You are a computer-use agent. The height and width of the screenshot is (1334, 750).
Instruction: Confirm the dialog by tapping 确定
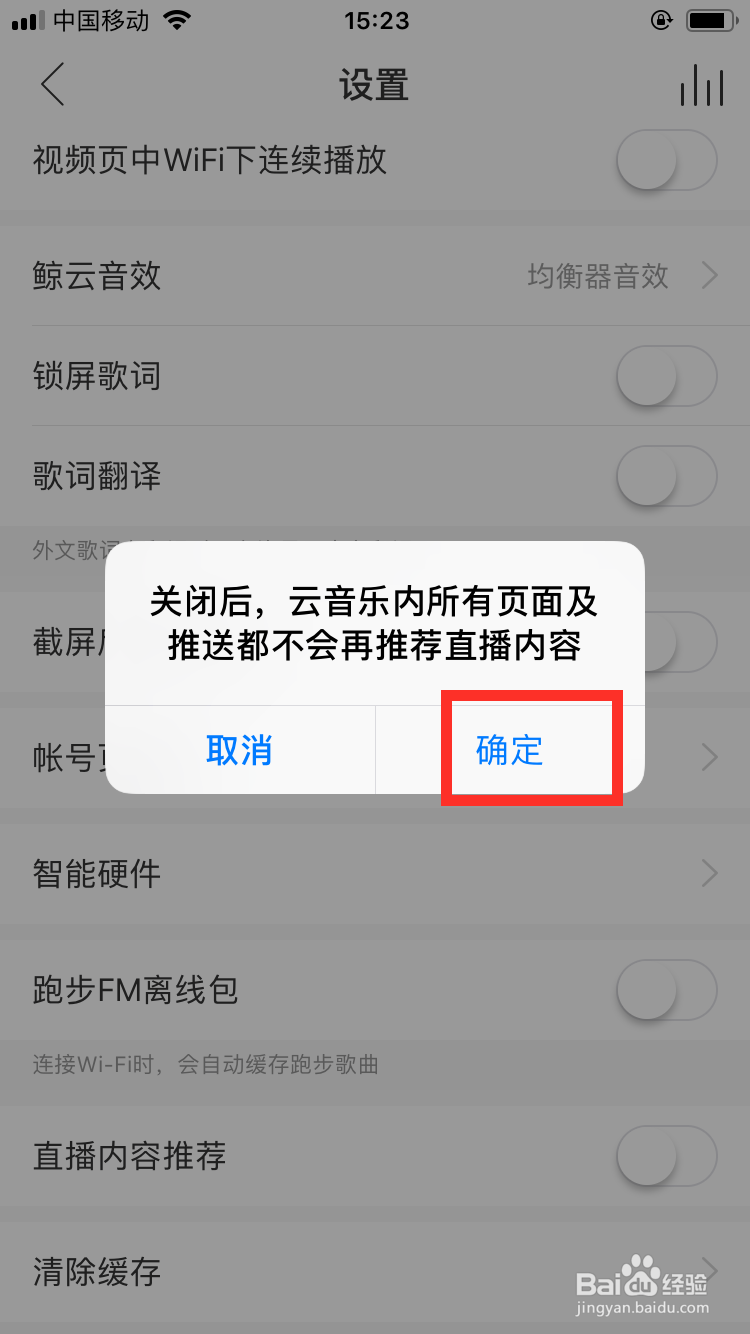click(510, 752)
